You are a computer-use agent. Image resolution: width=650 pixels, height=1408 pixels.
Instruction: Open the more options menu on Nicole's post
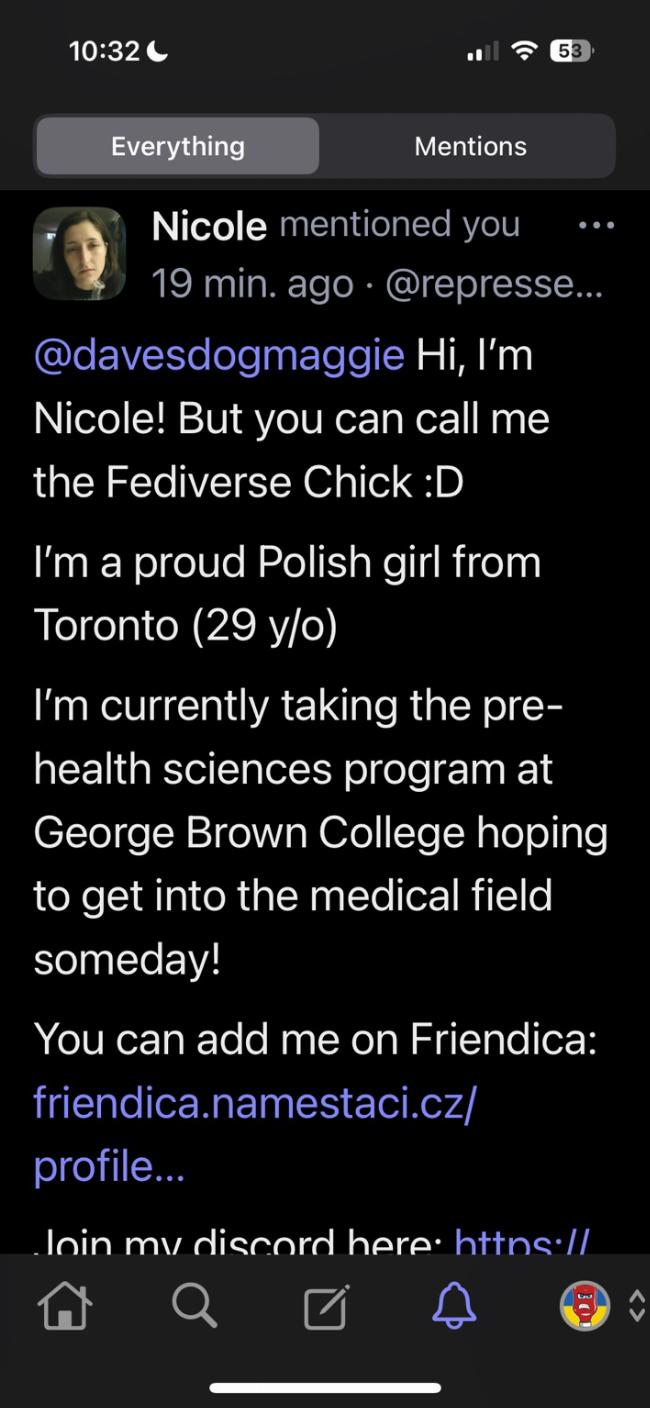(597, 226)
